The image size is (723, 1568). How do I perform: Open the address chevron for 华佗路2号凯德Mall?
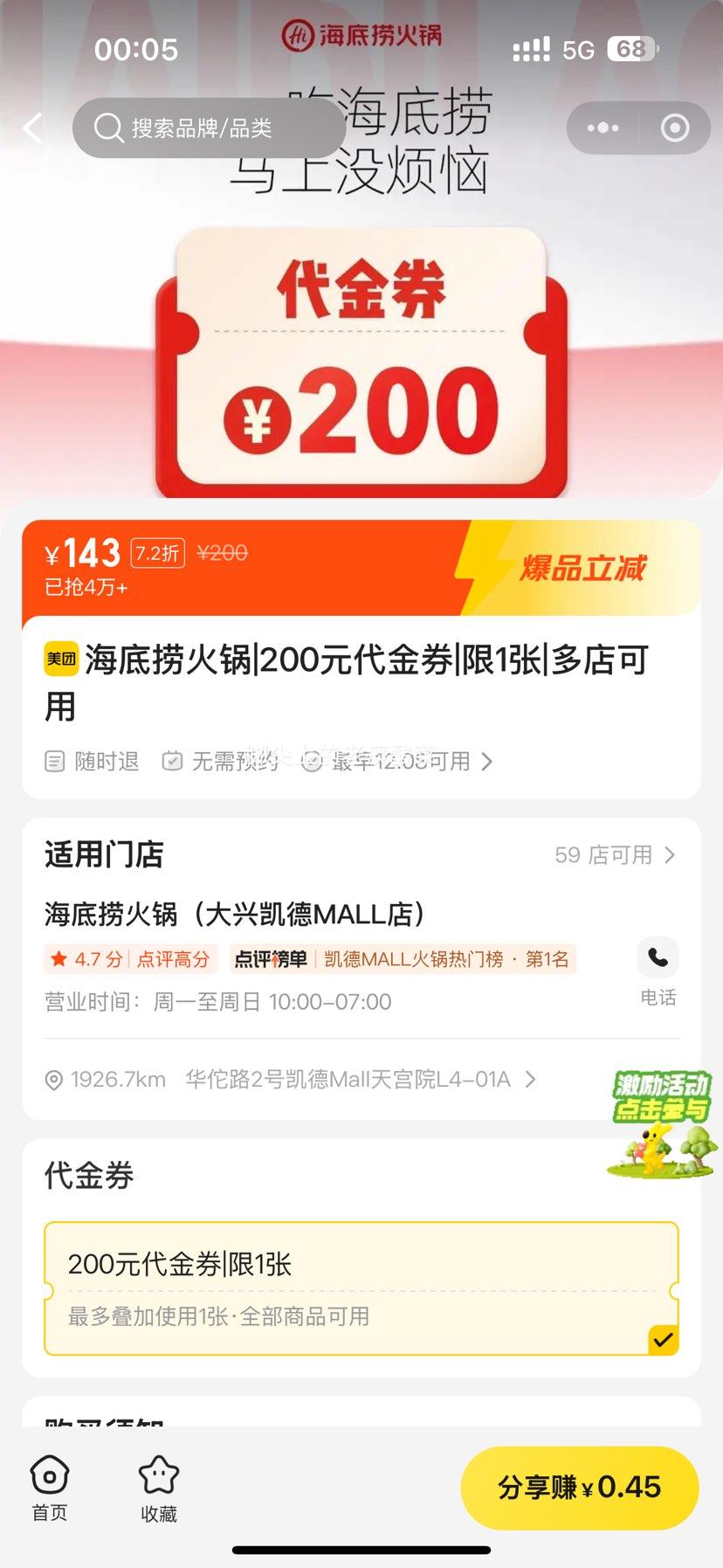pos(531,1079)
